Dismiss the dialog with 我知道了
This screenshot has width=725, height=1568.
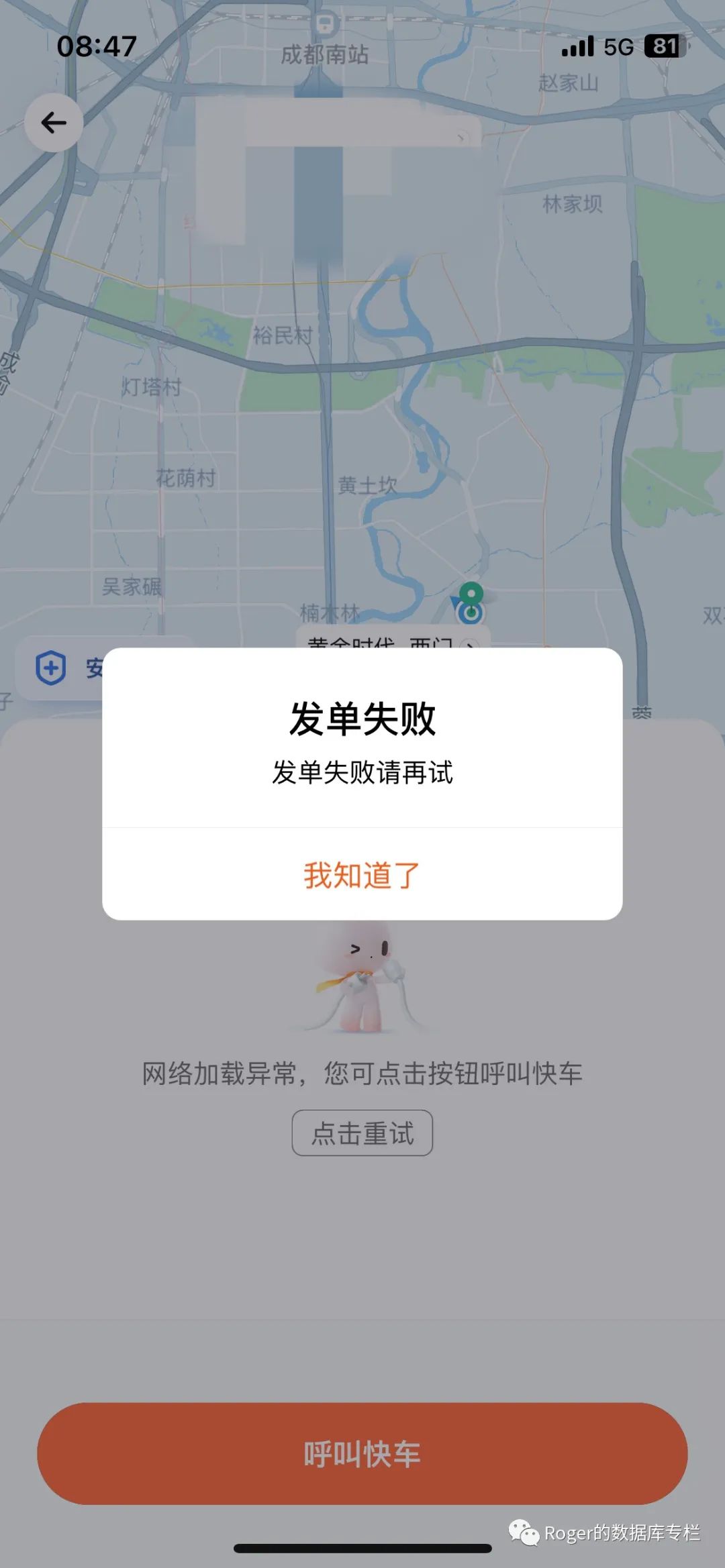(x=362, y=875)
